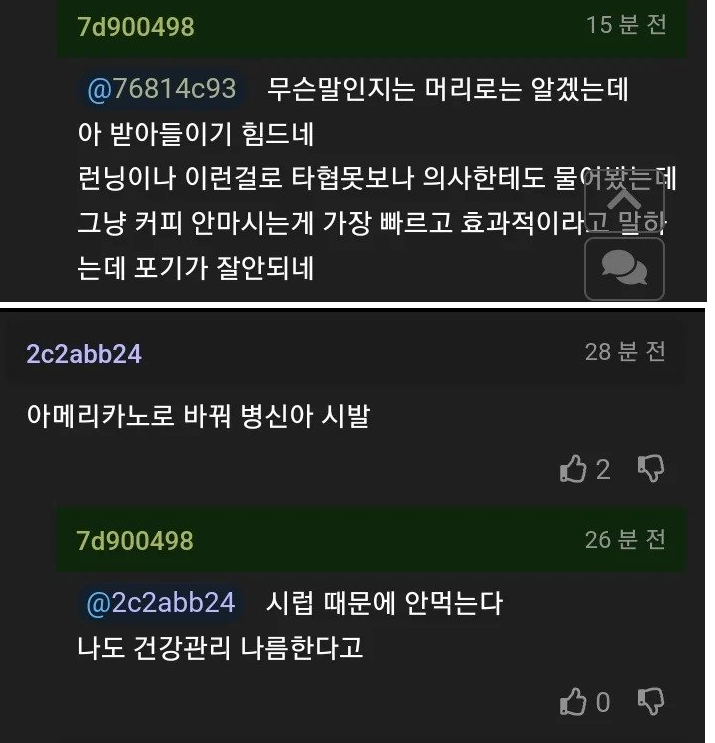Like 2c2abb24's comment with 2 upvotes
Screen dimensions: 715x743
tap(574, 469)
